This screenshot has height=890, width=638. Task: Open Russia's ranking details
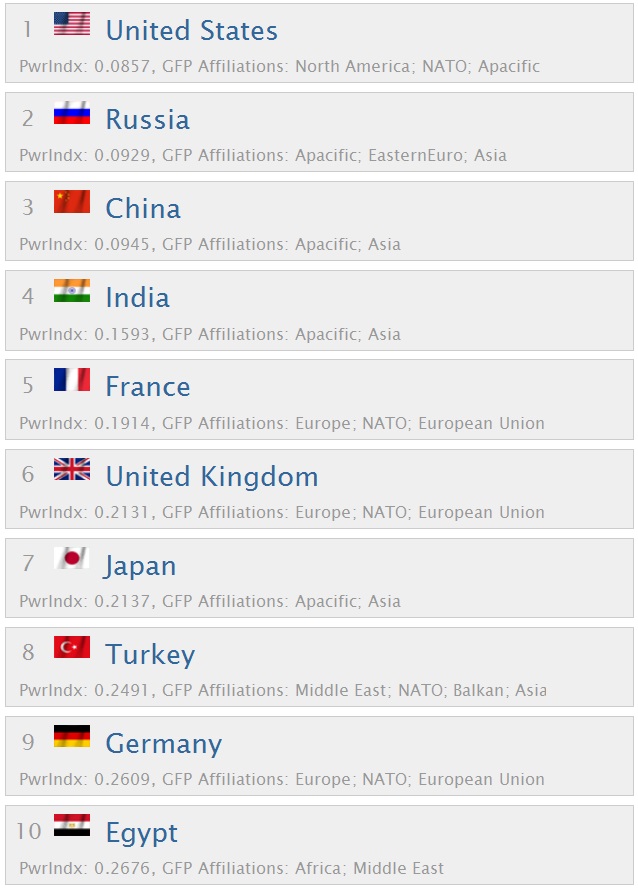point(147,120)
